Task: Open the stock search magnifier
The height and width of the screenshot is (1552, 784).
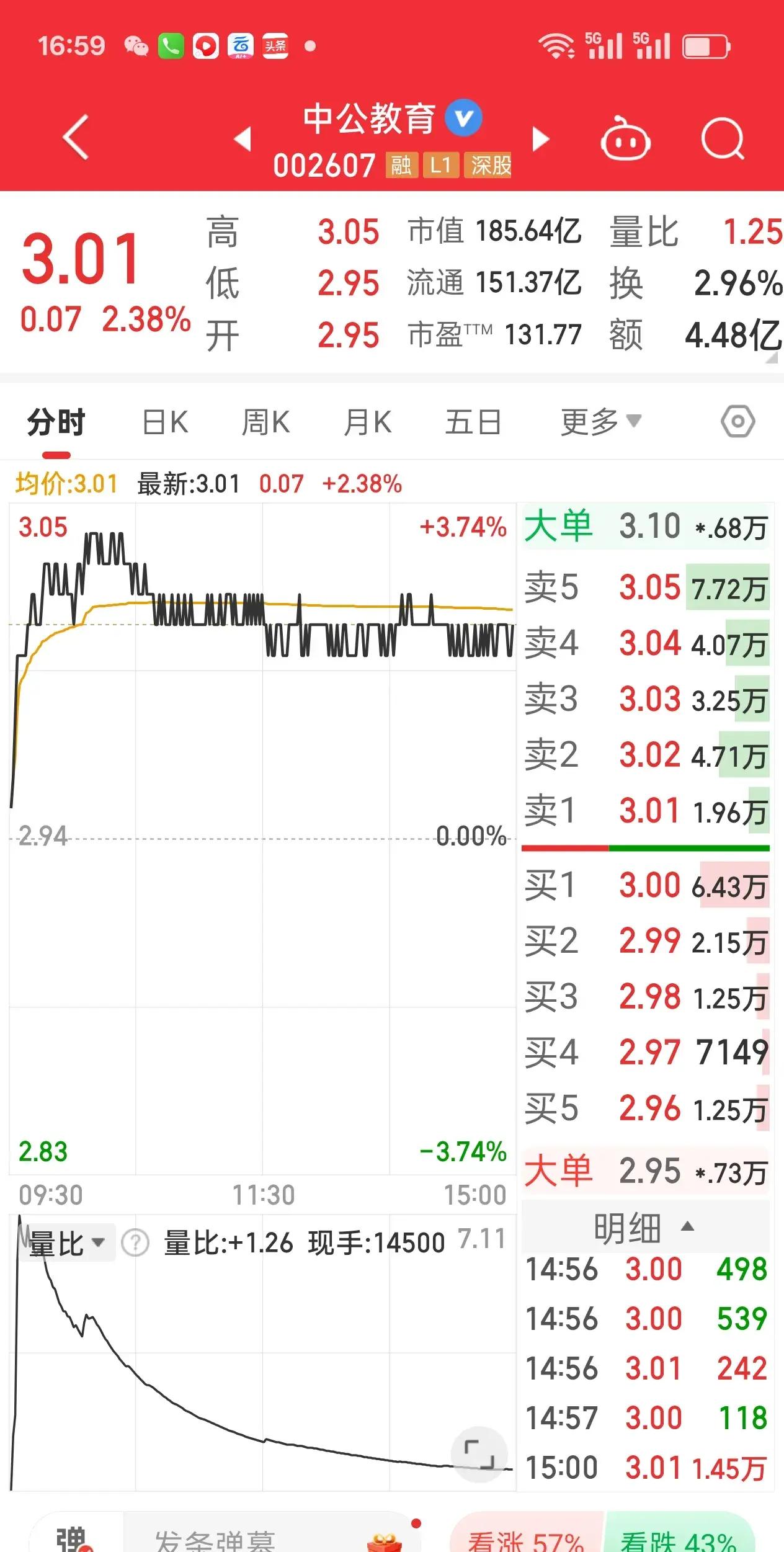Action: (724, 139)
